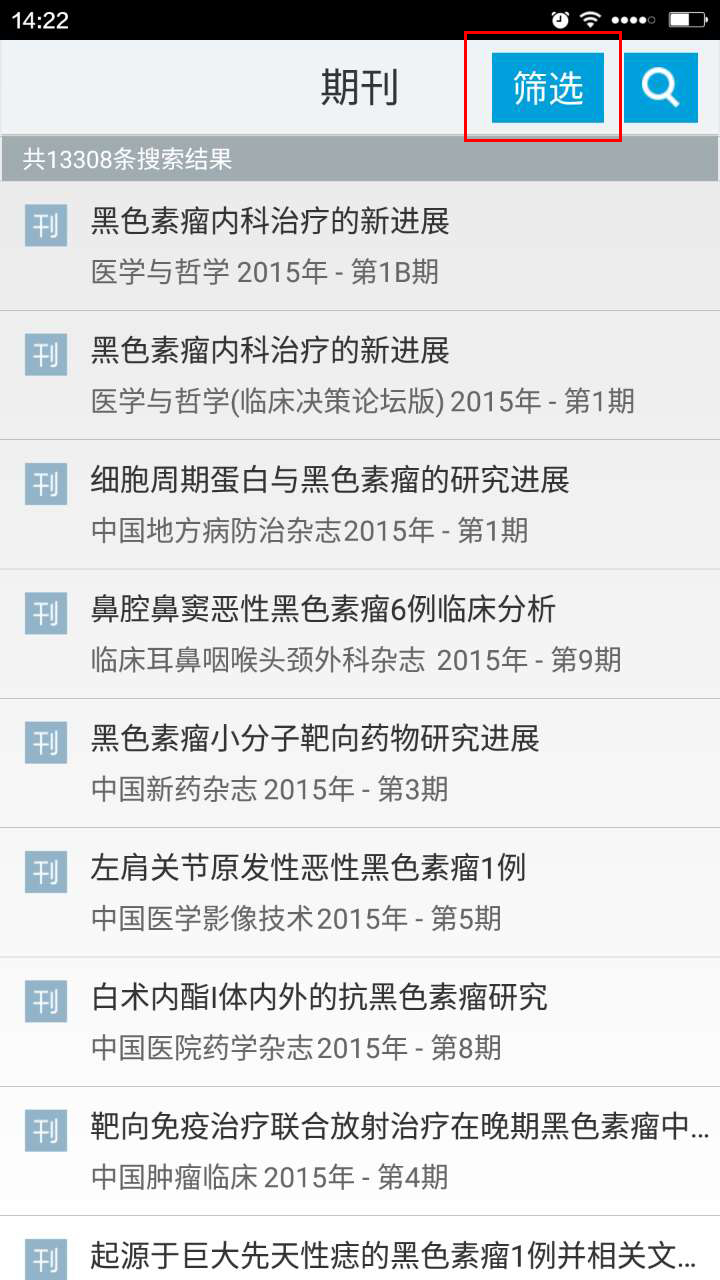The image size is (720, 1280).
Task: Tap the magnifier search icon
Action: pos(660,88)
